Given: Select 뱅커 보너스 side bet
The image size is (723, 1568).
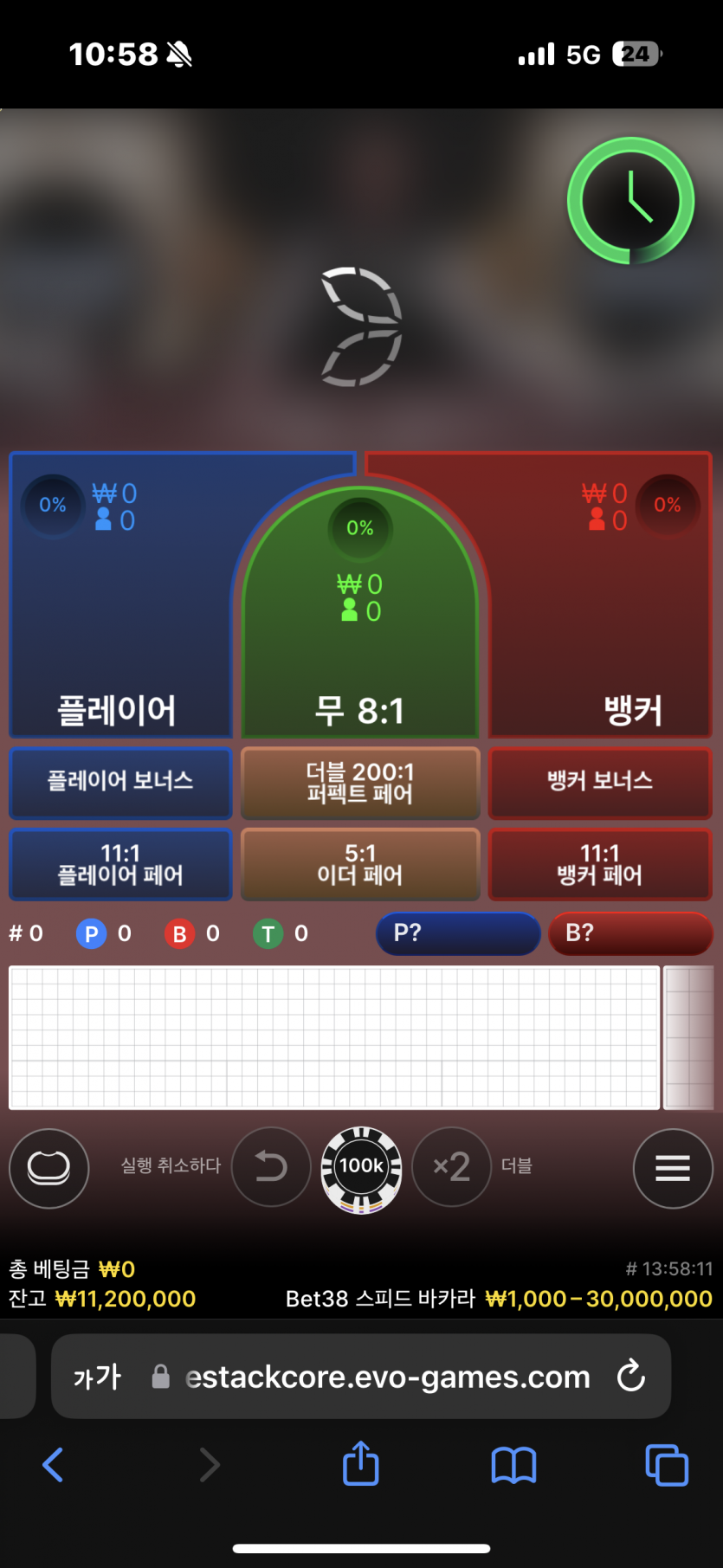Looking at the screenshot, I should 599,782.
